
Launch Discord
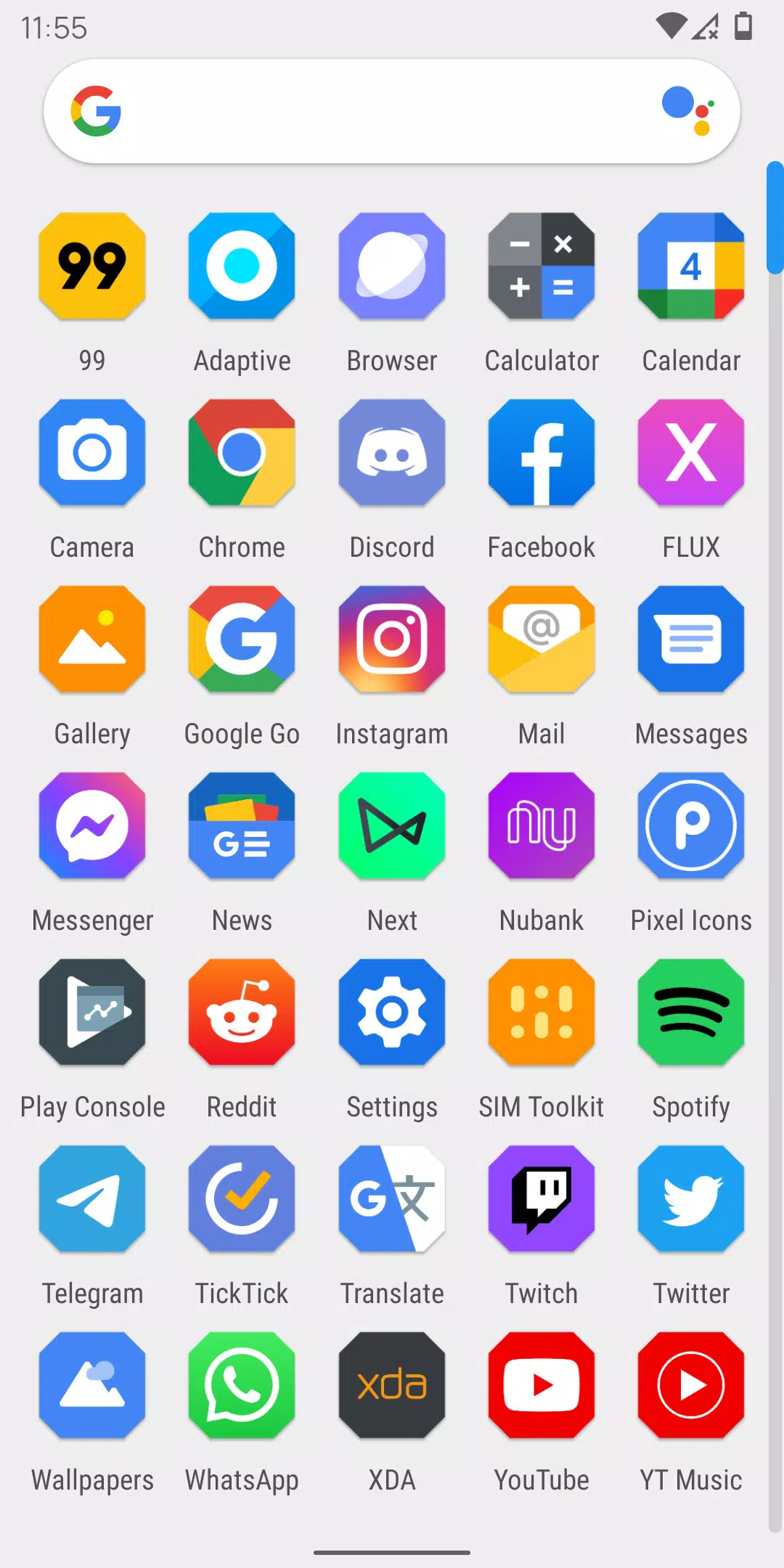(391, 453)
